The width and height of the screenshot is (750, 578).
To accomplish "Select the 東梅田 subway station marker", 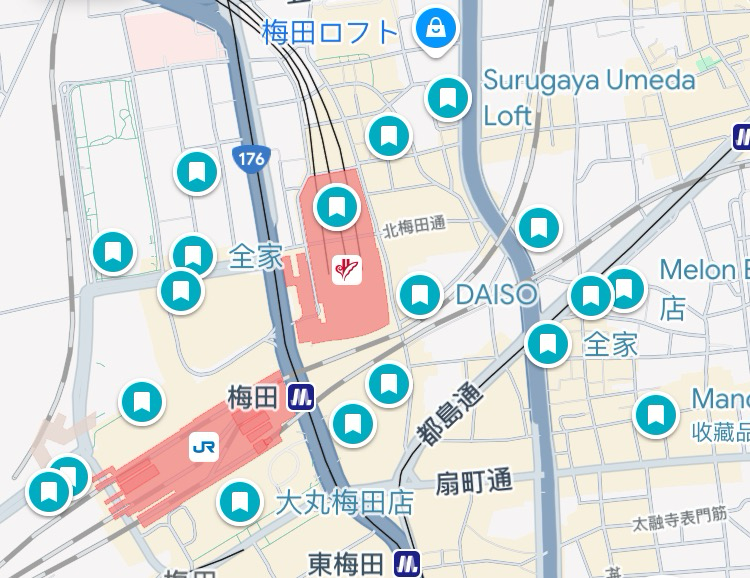I will [x=406, y=563].
